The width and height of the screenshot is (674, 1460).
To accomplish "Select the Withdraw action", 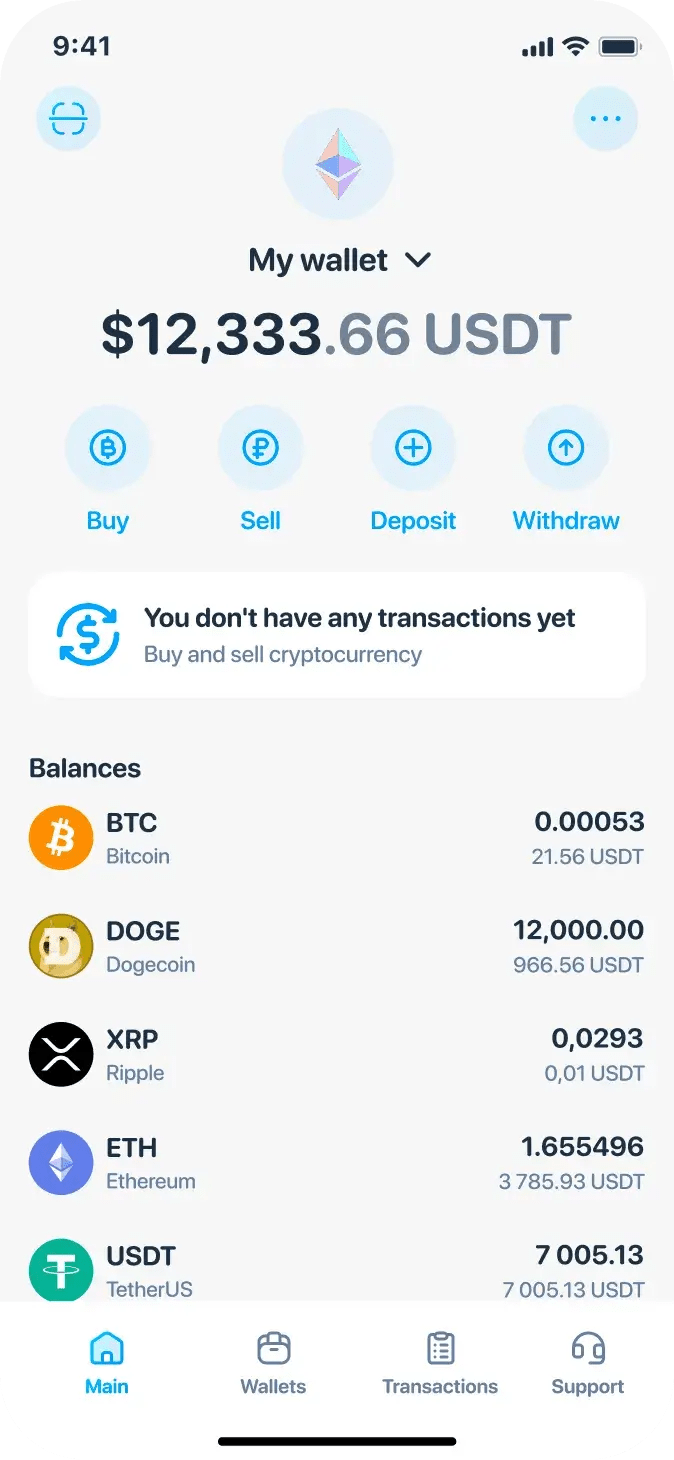I will point(566,450).
